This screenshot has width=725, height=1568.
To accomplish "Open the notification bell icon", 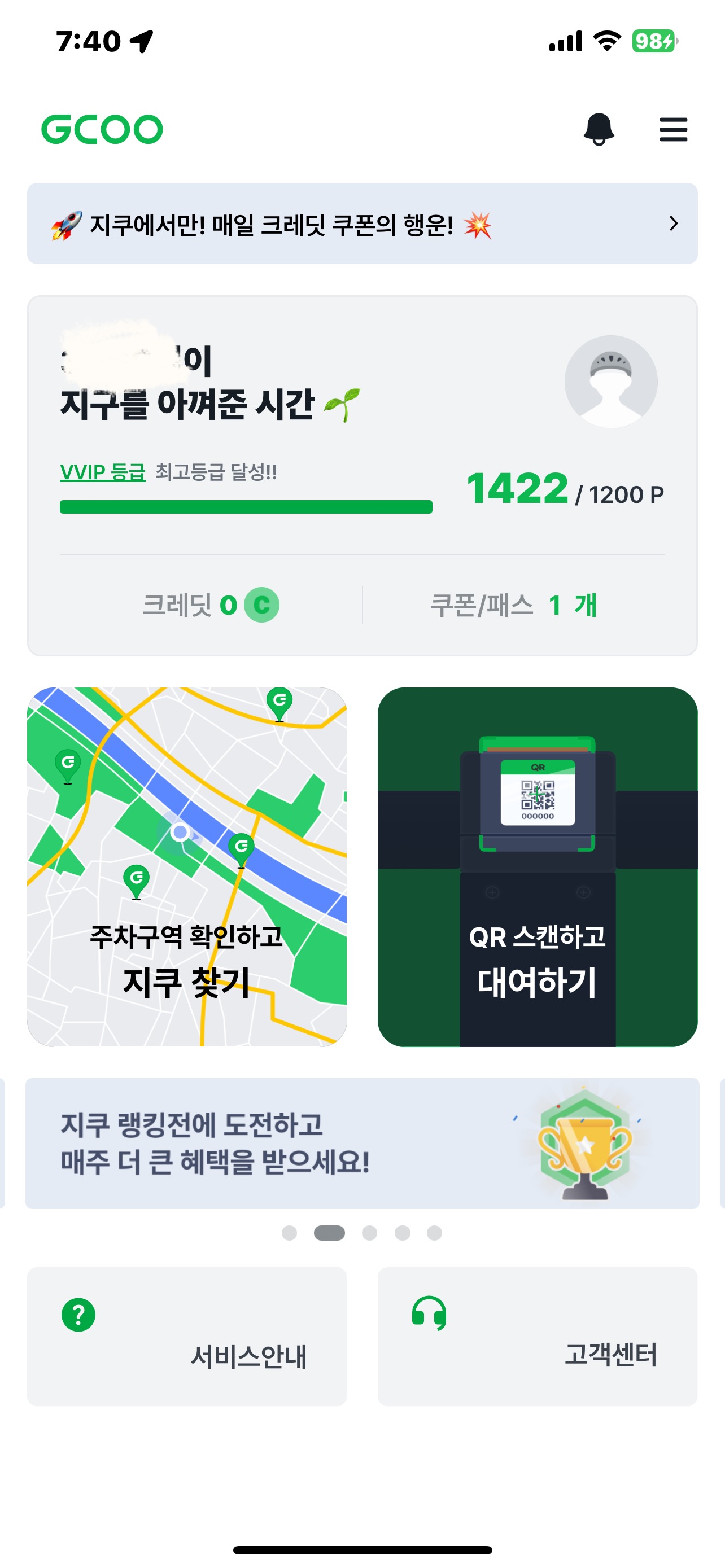I will [x=600, y=130].
